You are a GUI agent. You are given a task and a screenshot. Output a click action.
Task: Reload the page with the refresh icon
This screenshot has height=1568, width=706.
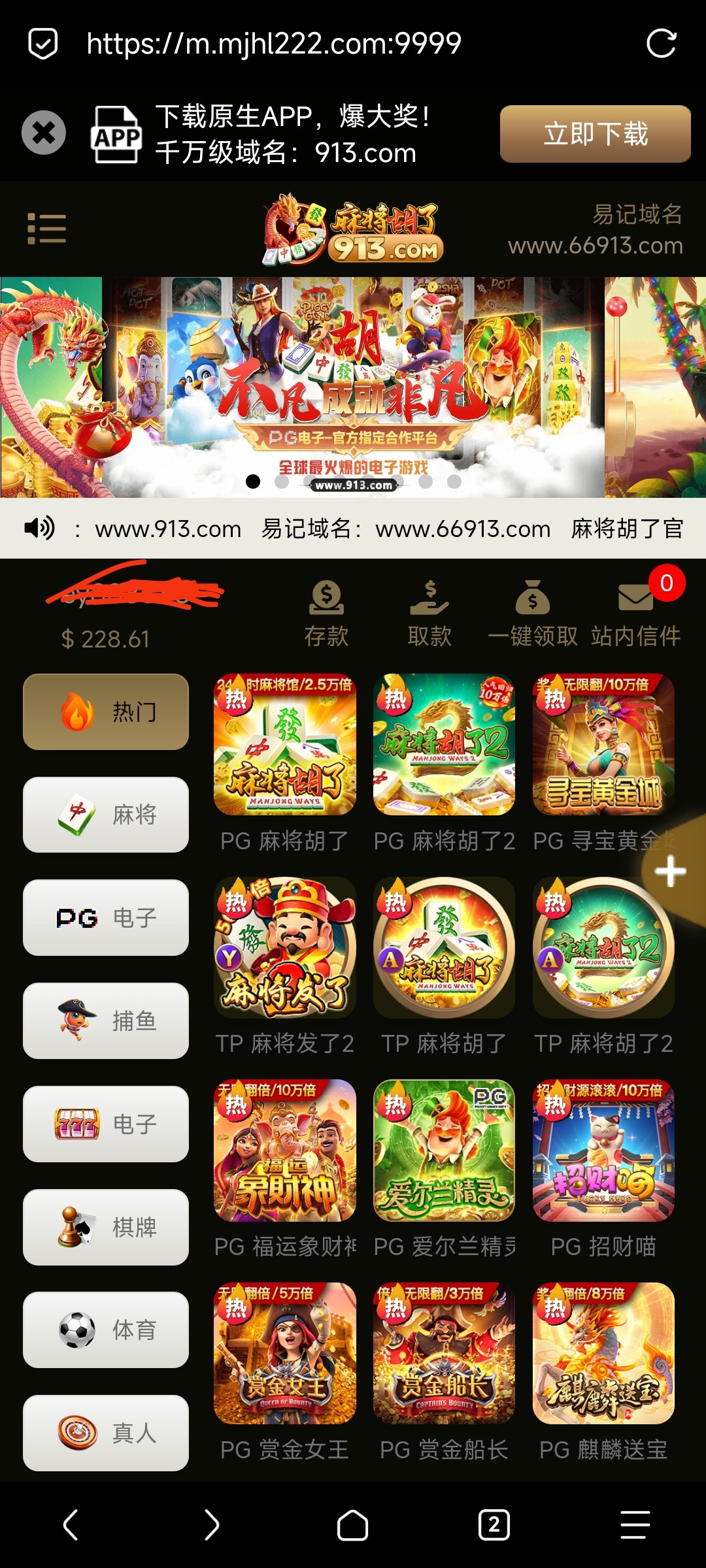[661, 44]
